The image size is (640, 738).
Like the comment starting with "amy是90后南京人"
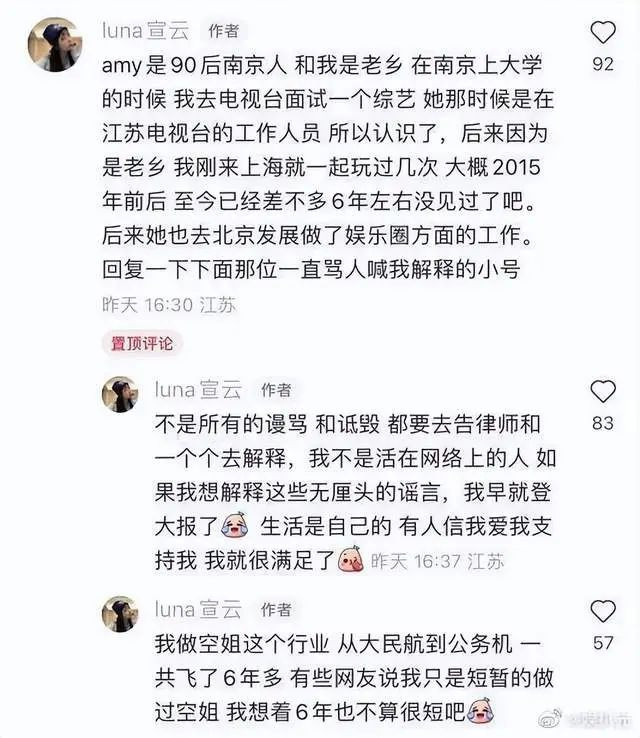point(603,34)
